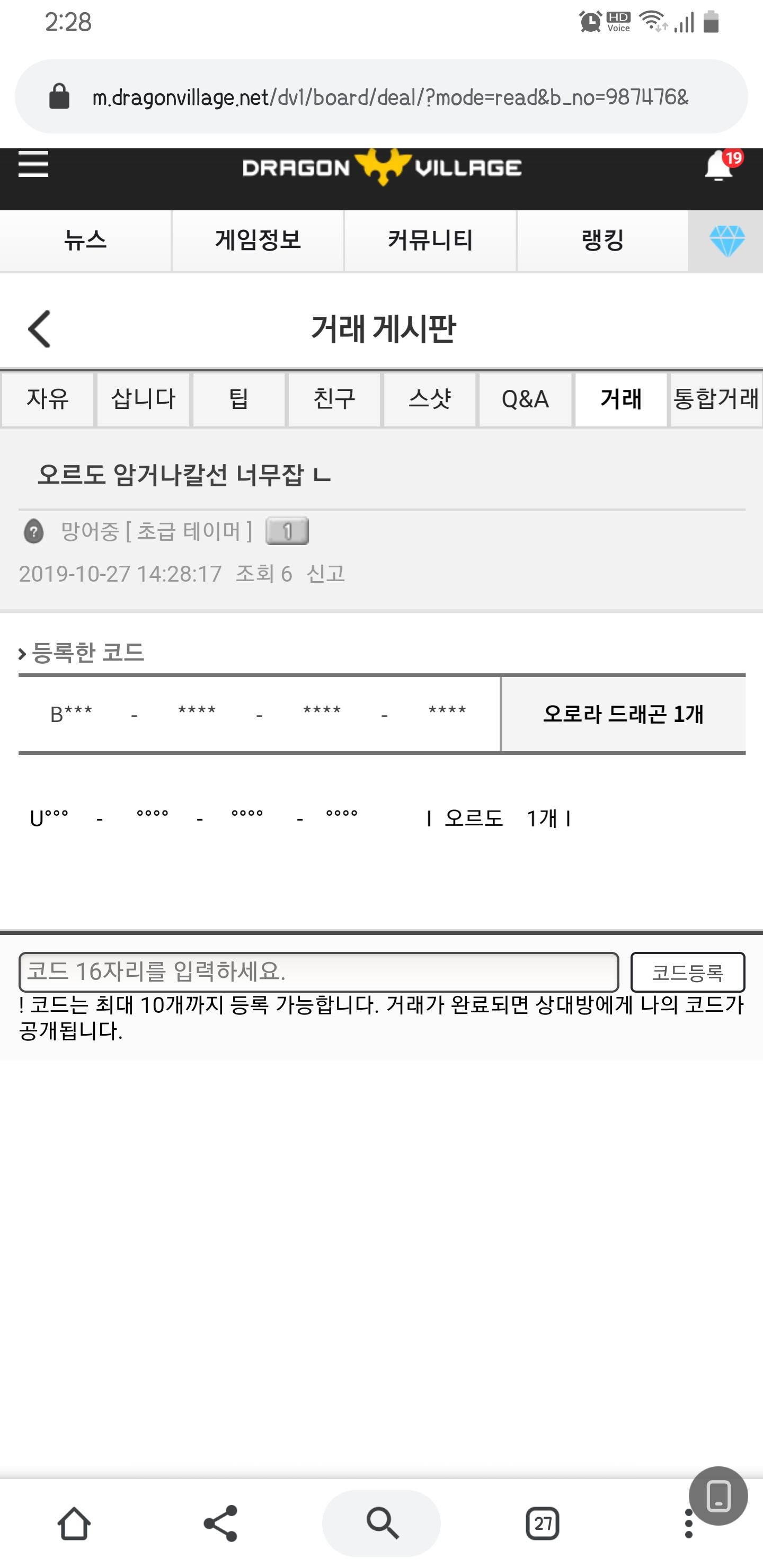The height and width of the screenshot is (1568, 763).
Task: Tap the 코드등록 button
Action: 687,972
